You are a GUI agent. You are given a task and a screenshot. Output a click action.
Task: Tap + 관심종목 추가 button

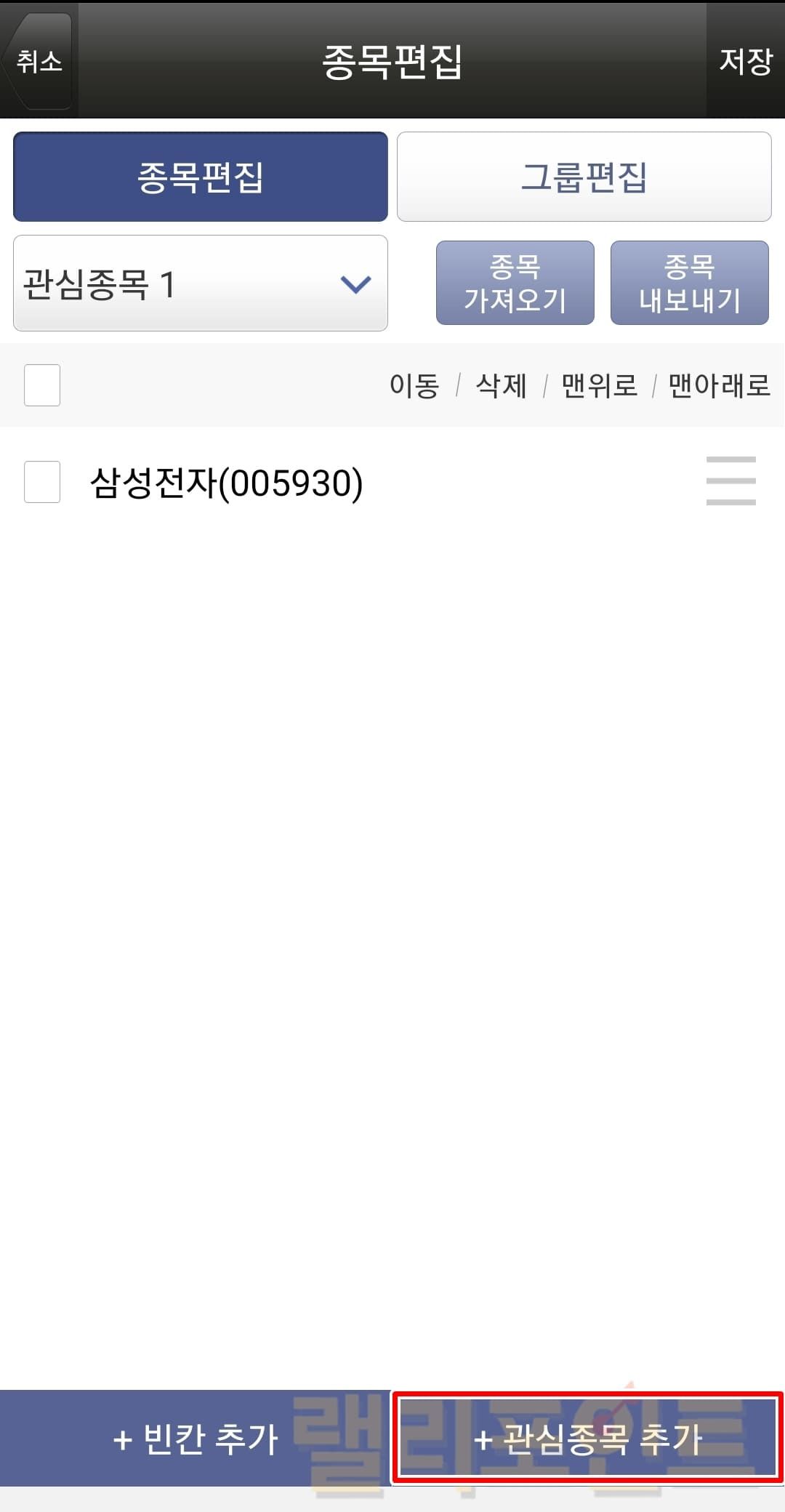pos(587,1439)
